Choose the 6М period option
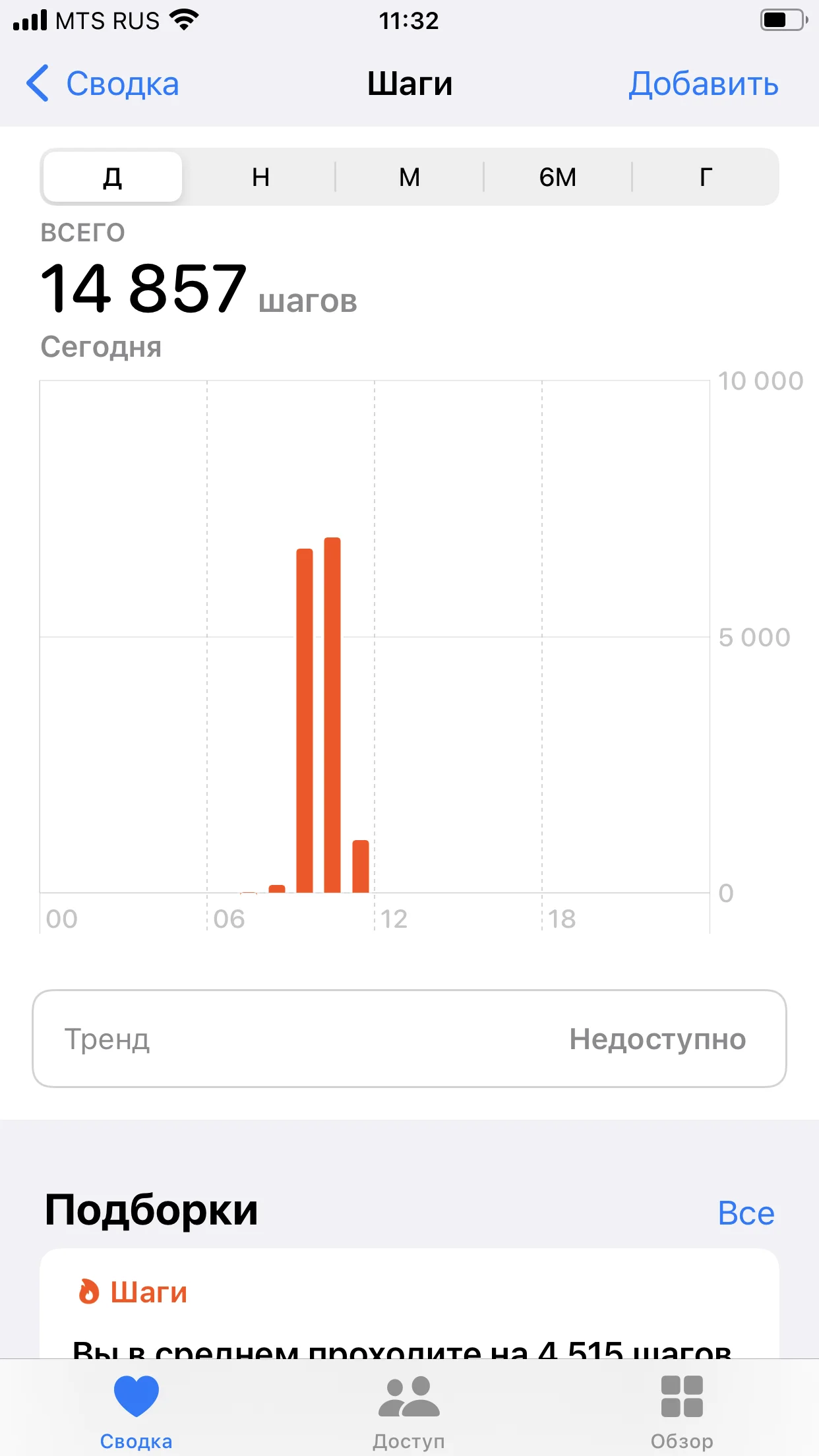The width and height of the screenshot is (819, 1456). click(x=557, y=177)
